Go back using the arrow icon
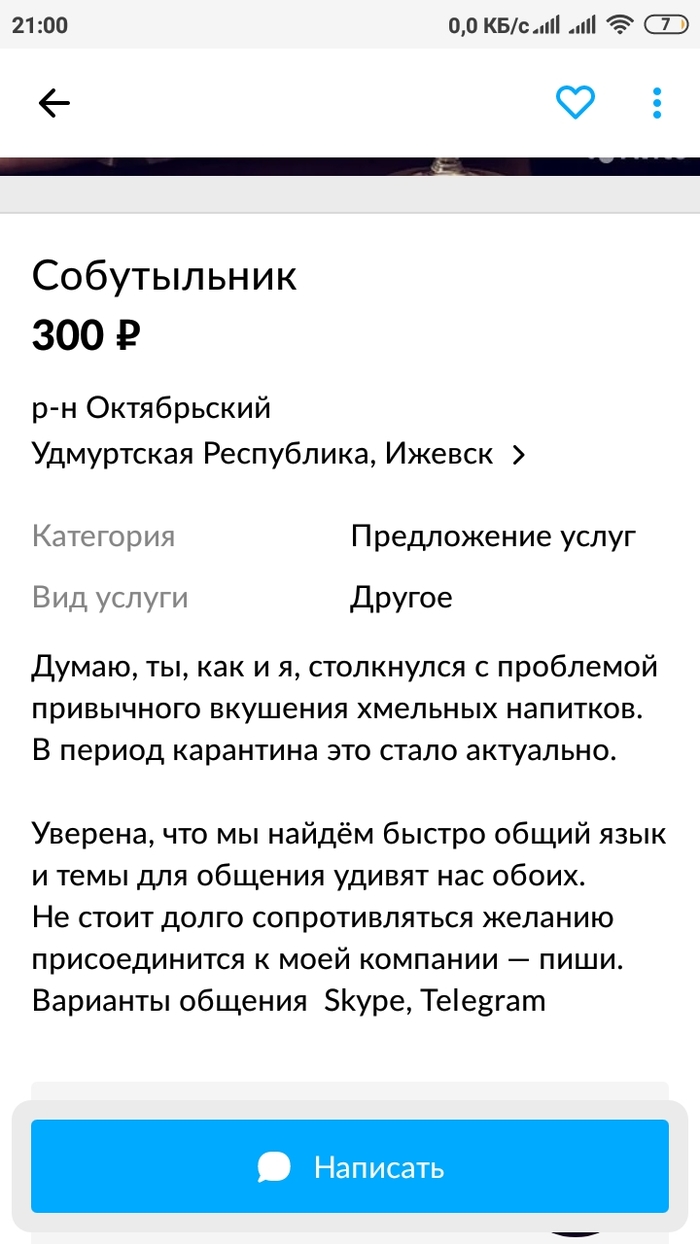This screenshot has height=1244, width=700. (x=54, y=103)
